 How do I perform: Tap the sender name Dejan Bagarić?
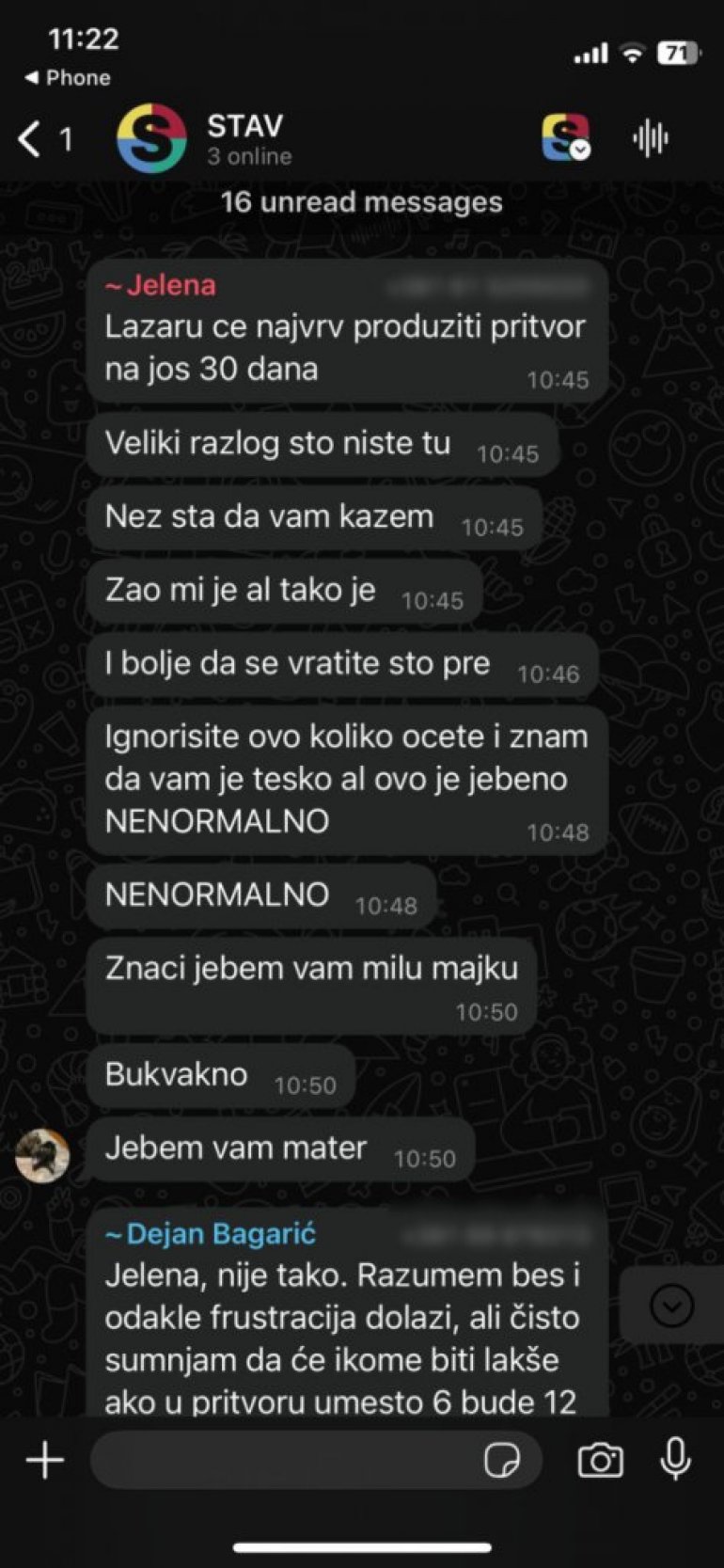(211, 1234)
